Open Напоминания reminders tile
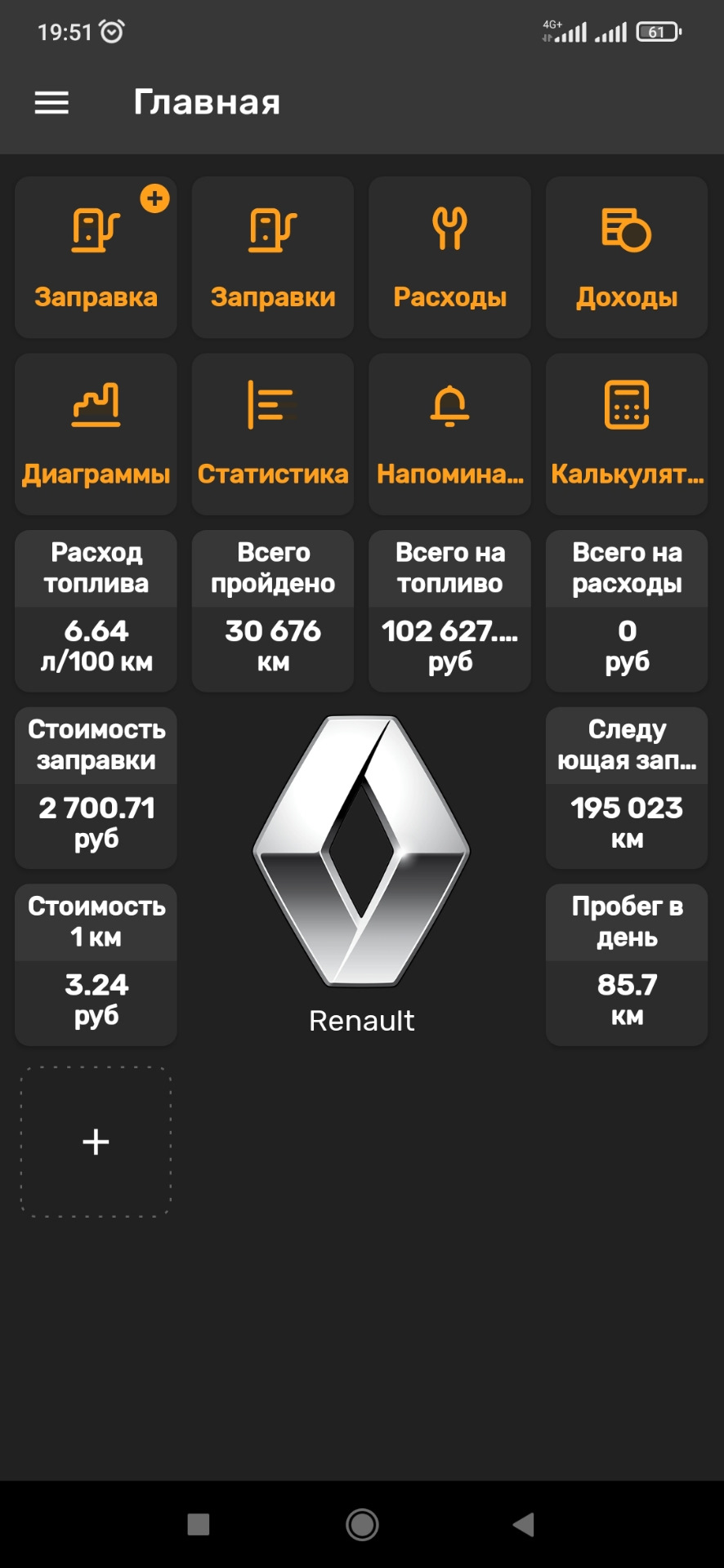This screenshot has height=1568, width=724. coord(450,434)
